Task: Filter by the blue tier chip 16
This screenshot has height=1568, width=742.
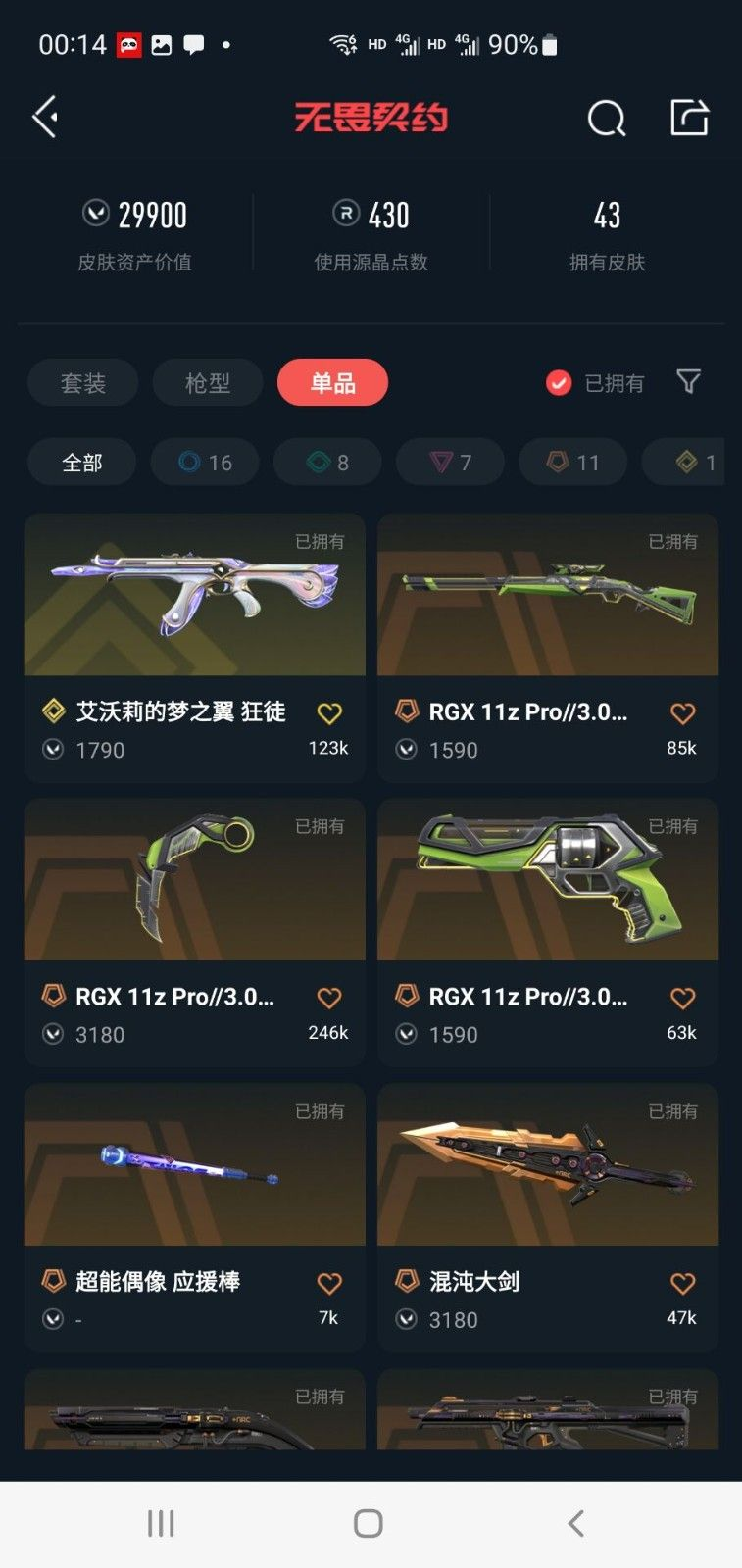Action: pos(205,463)
